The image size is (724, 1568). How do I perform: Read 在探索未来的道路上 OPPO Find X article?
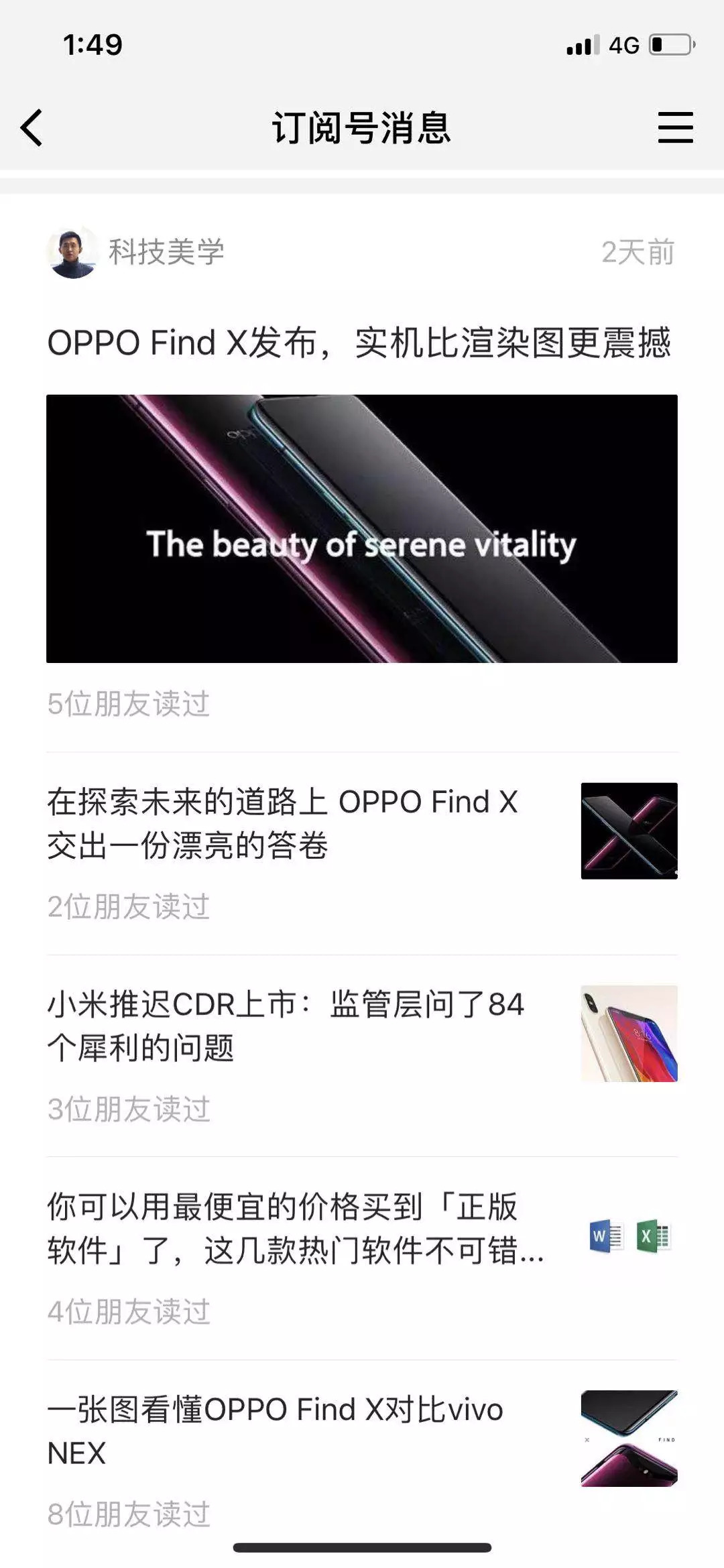[283, 823]
